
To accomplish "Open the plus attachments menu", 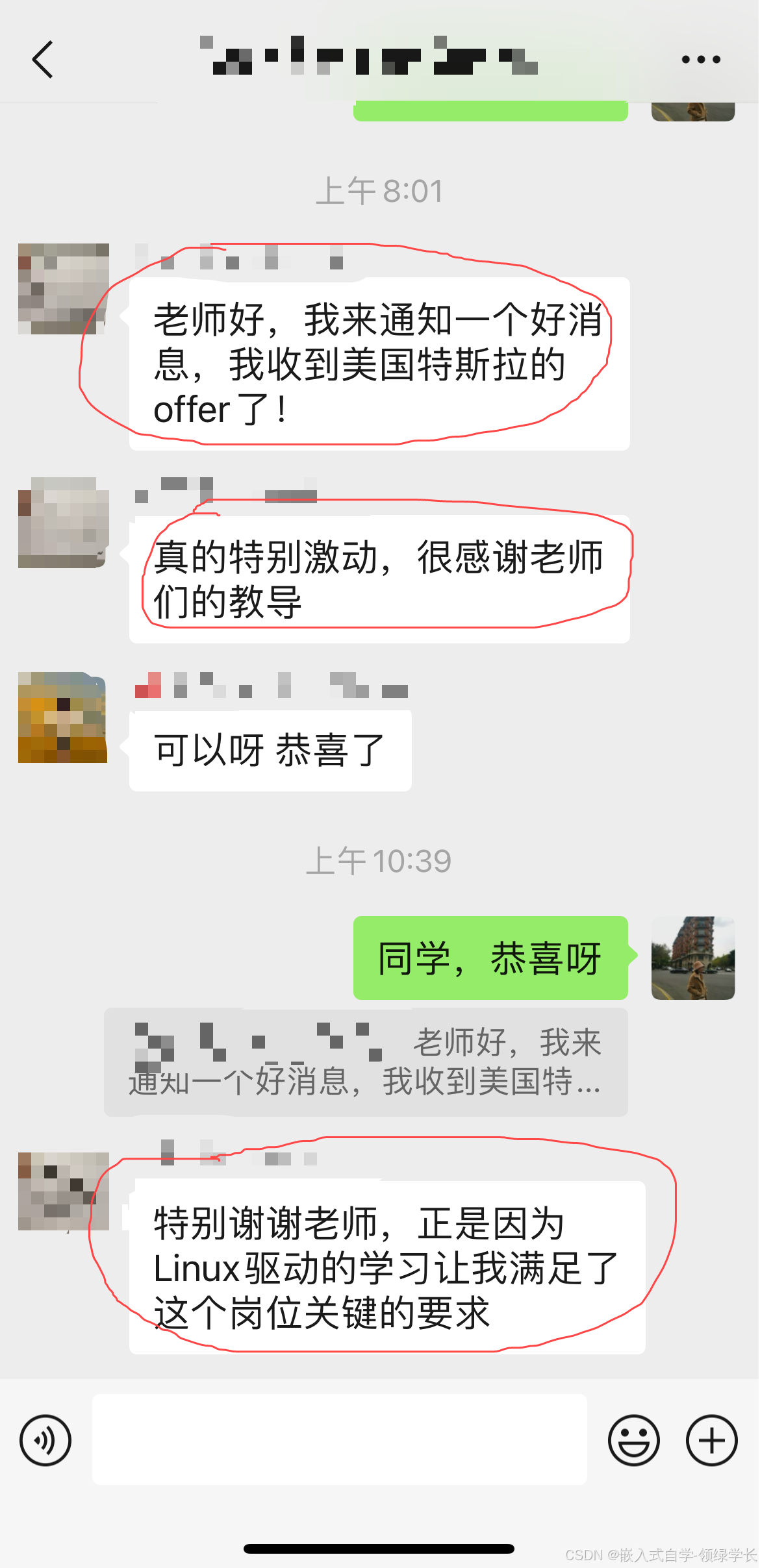I will (x=711, y=1440).
